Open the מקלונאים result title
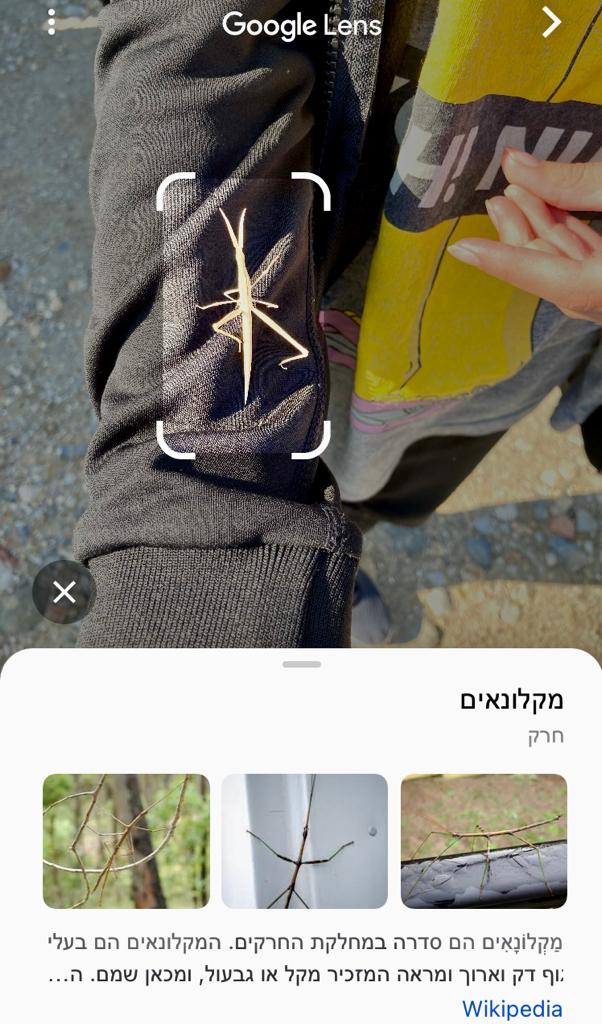The width and height of the screenshot is (602, 1024). 511,700
